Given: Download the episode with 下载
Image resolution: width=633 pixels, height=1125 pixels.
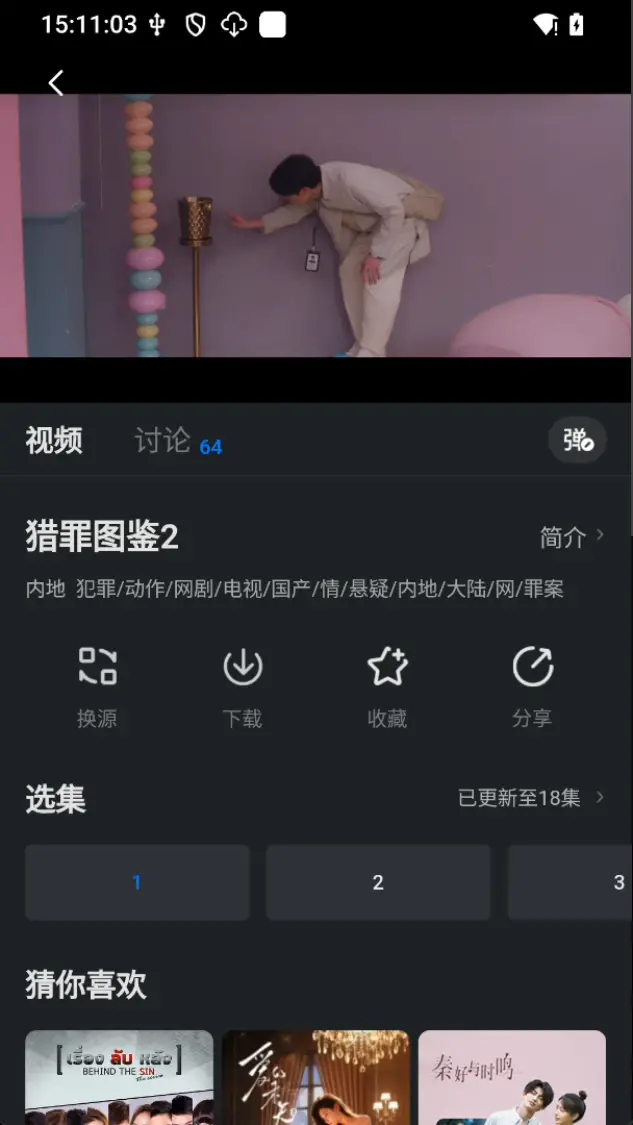Looking at the screenshot, I should coord(242,686).
